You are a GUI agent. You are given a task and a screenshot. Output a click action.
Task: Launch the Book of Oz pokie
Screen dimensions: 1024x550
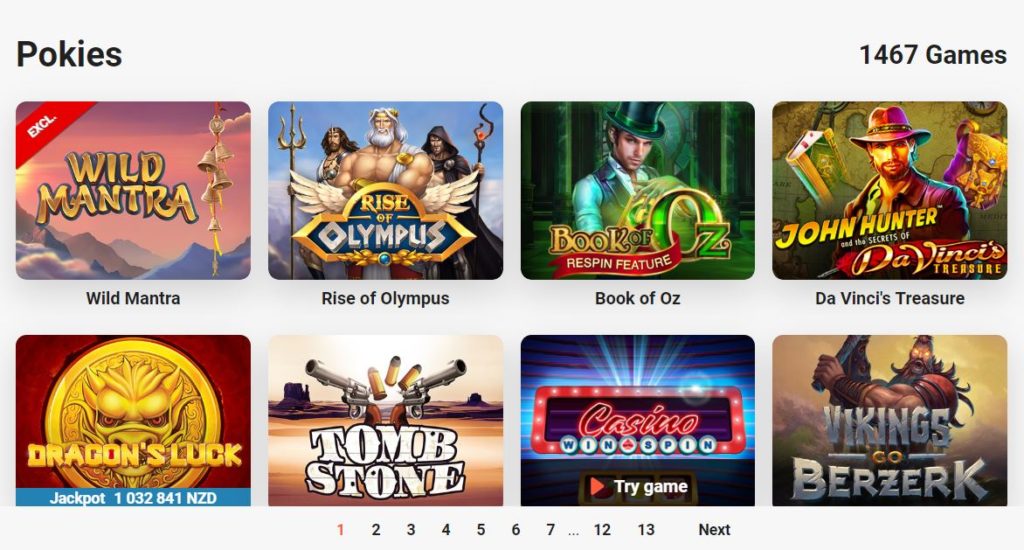[x=637, y=190]
